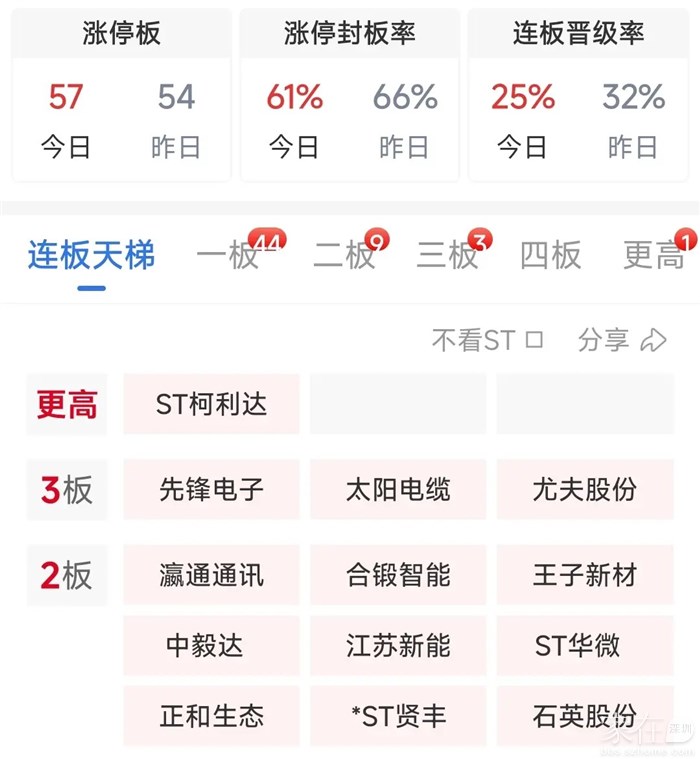Switch to the 更高 tab
This screenshot has width=700, height=759.
click(653, 256)
